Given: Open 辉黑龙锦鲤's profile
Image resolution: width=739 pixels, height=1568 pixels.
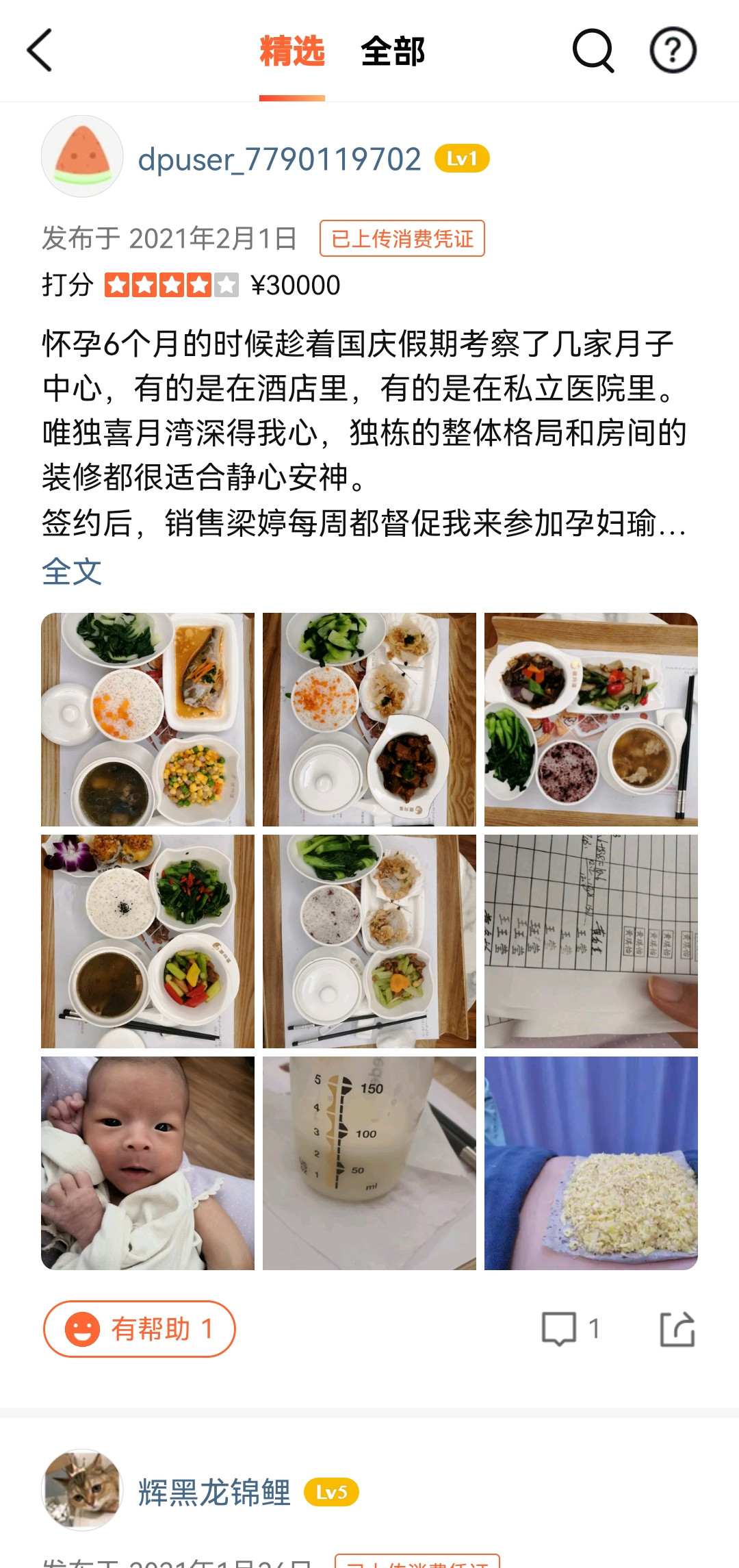Looking at the screenshot, I should (213, 1492).
